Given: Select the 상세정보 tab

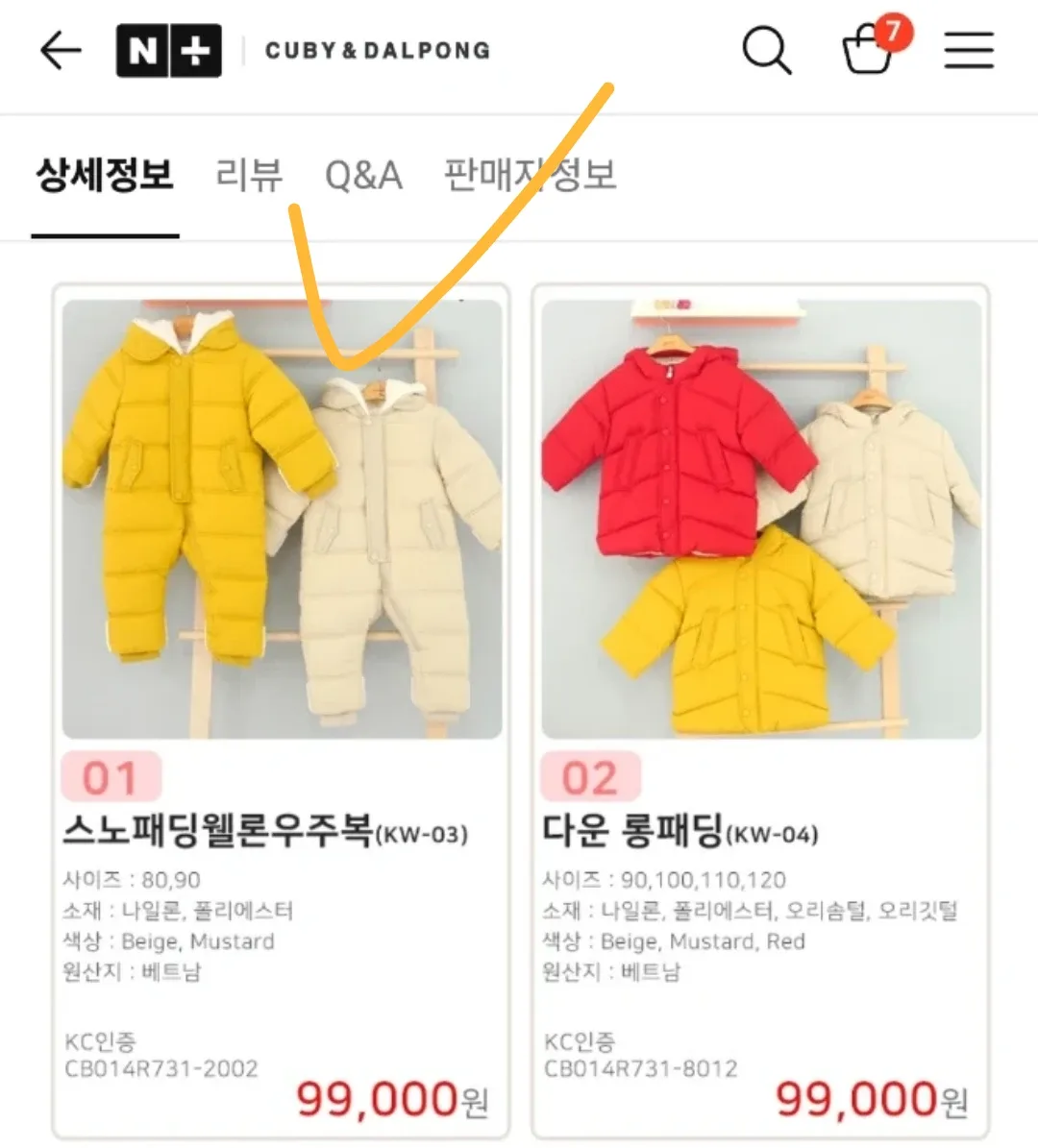Looking at the screenshot, I should pos(105,176).
